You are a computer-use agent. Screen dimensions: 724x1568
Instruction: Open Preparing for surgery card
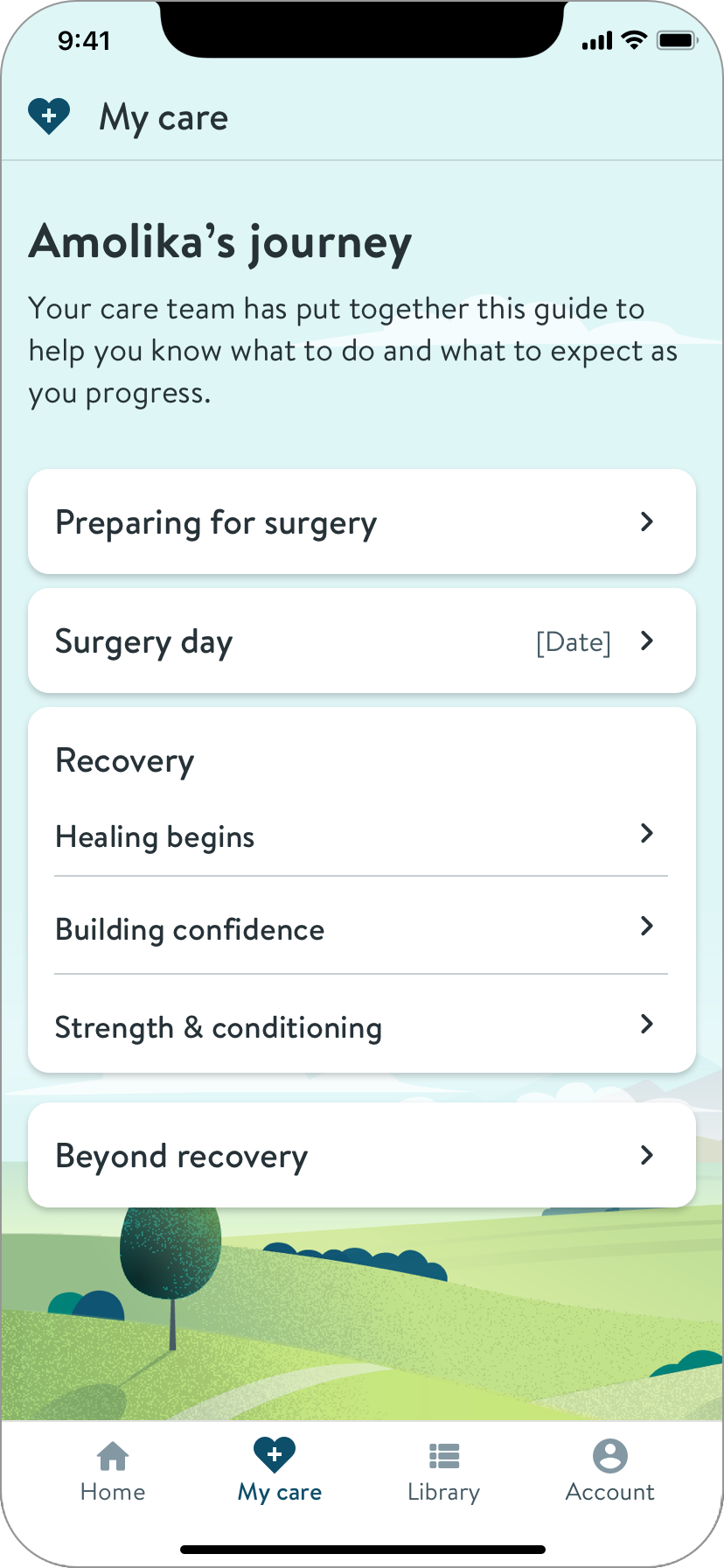[x=361, y=522]
